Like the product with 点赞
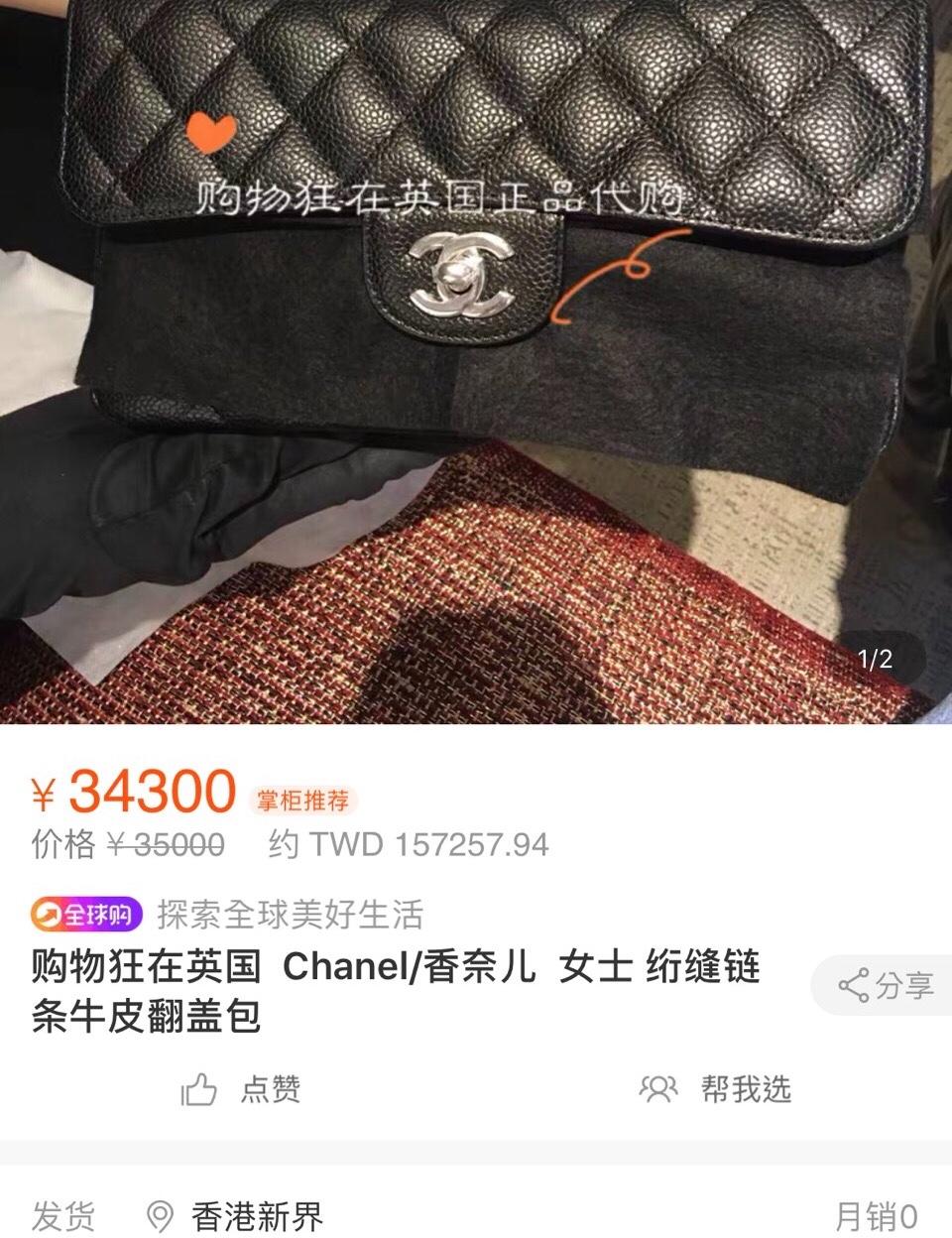 point(241,1089)
